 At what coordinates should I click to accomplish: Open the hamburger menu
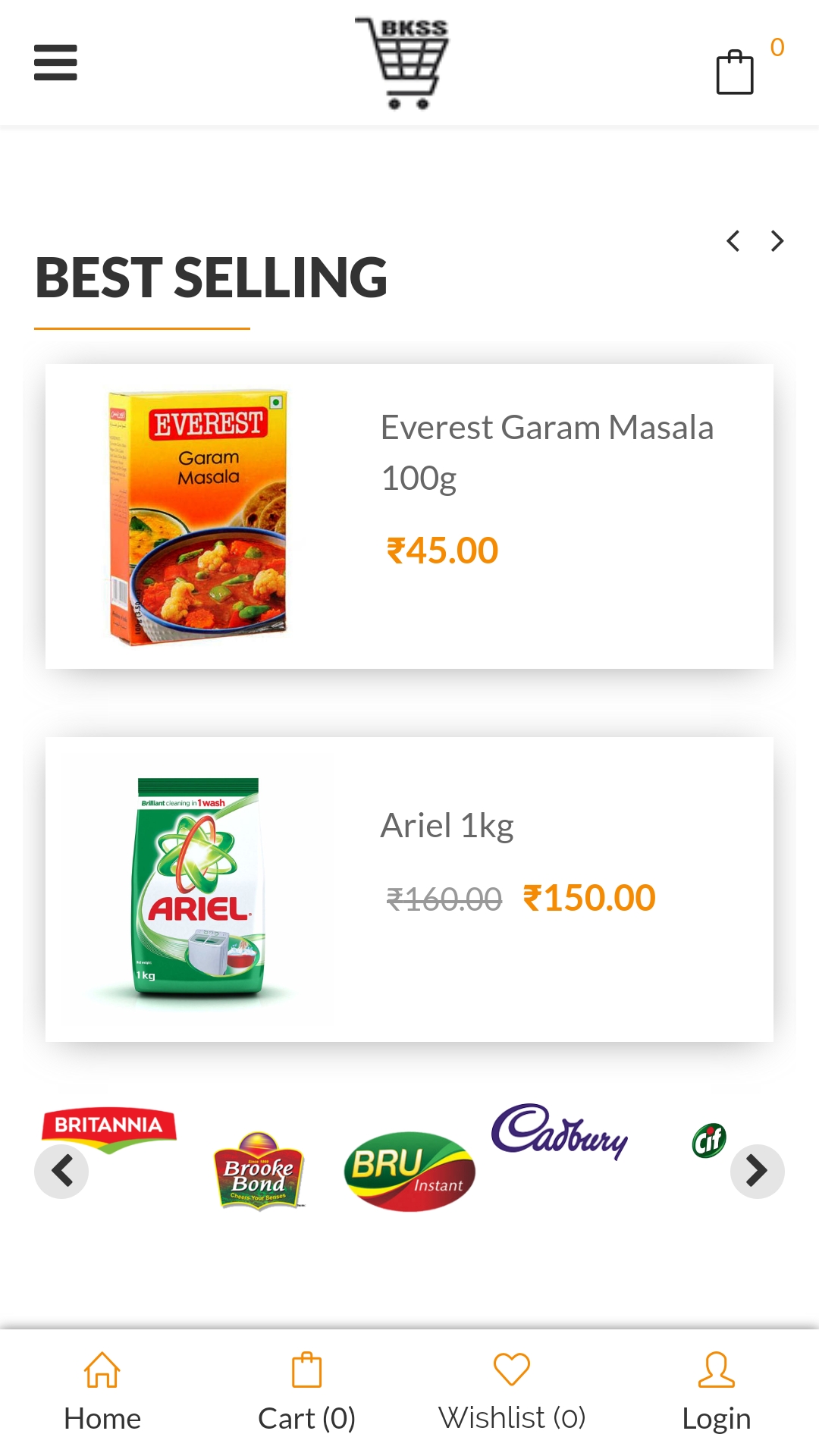[55, 62]
